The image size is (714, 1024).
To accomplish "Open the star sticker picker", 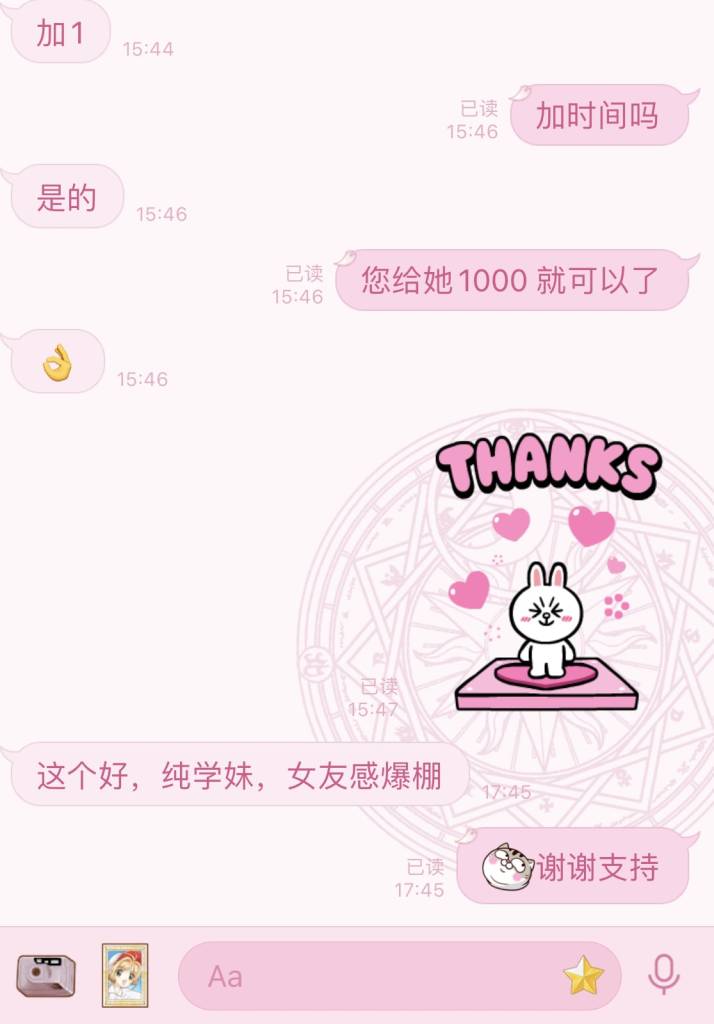I will pos(584,976).
